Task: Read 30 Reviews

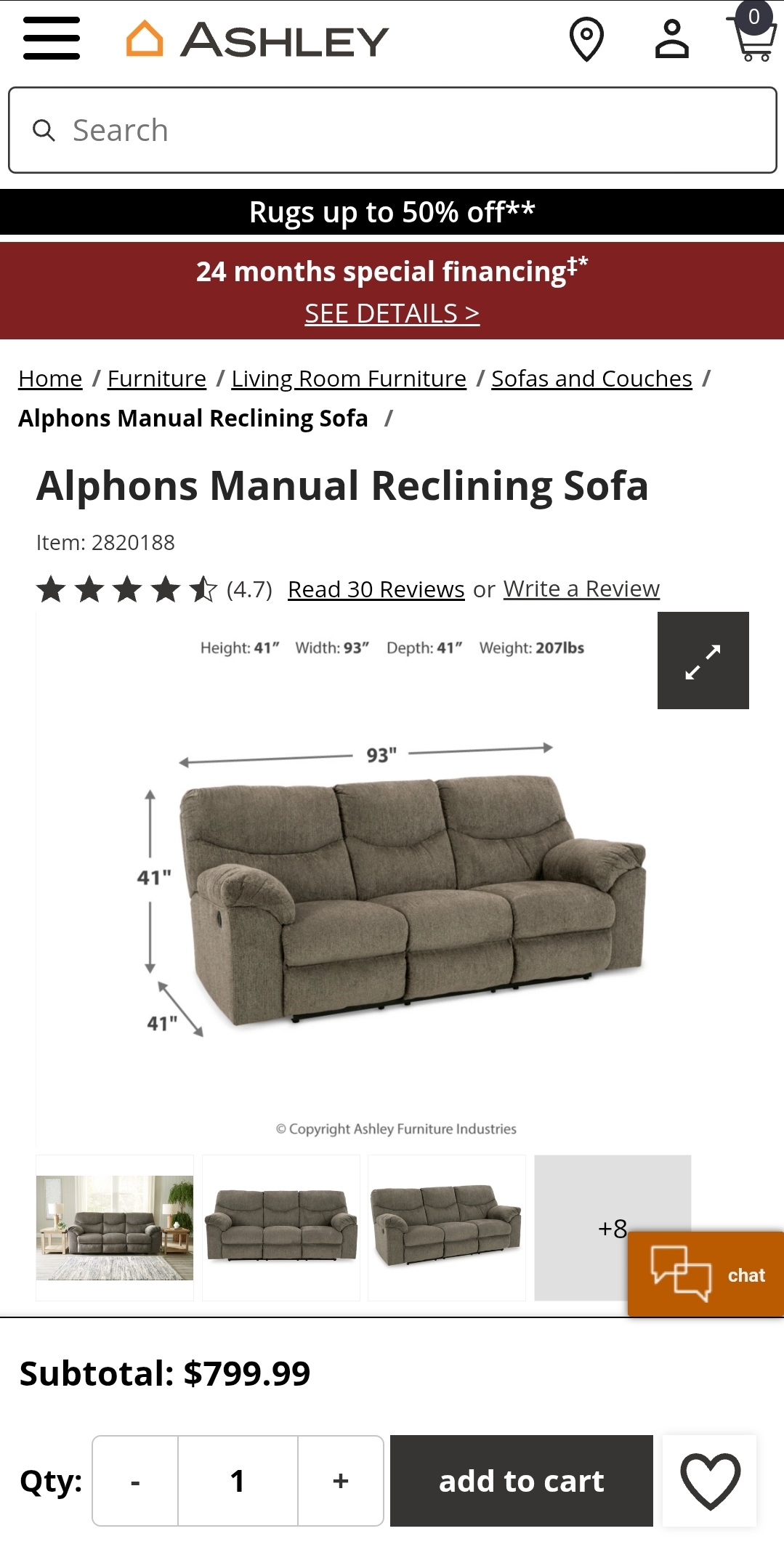Action: coord(376,589)
